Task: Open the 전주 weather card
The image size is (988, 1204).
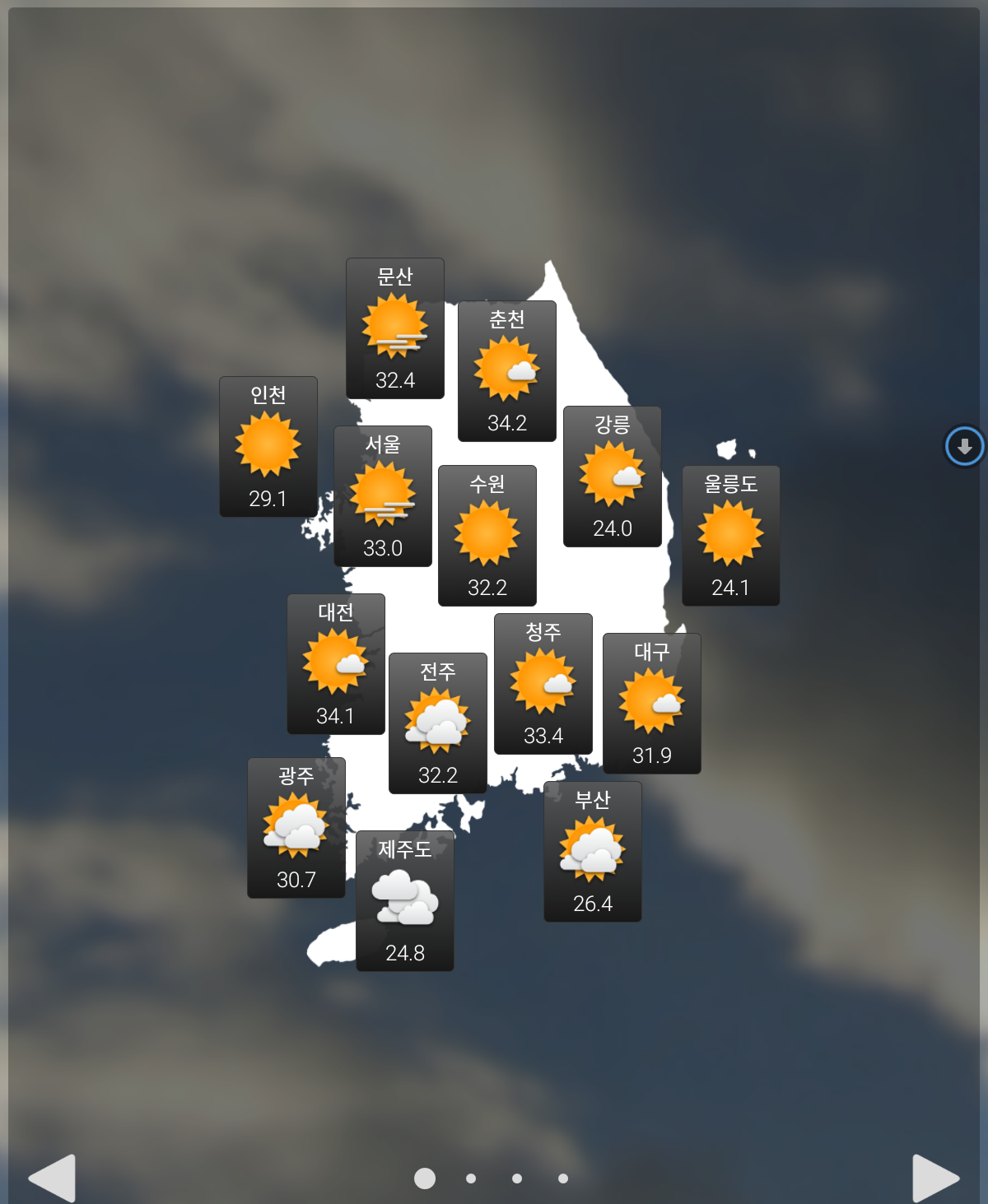Action: (438, 723)
